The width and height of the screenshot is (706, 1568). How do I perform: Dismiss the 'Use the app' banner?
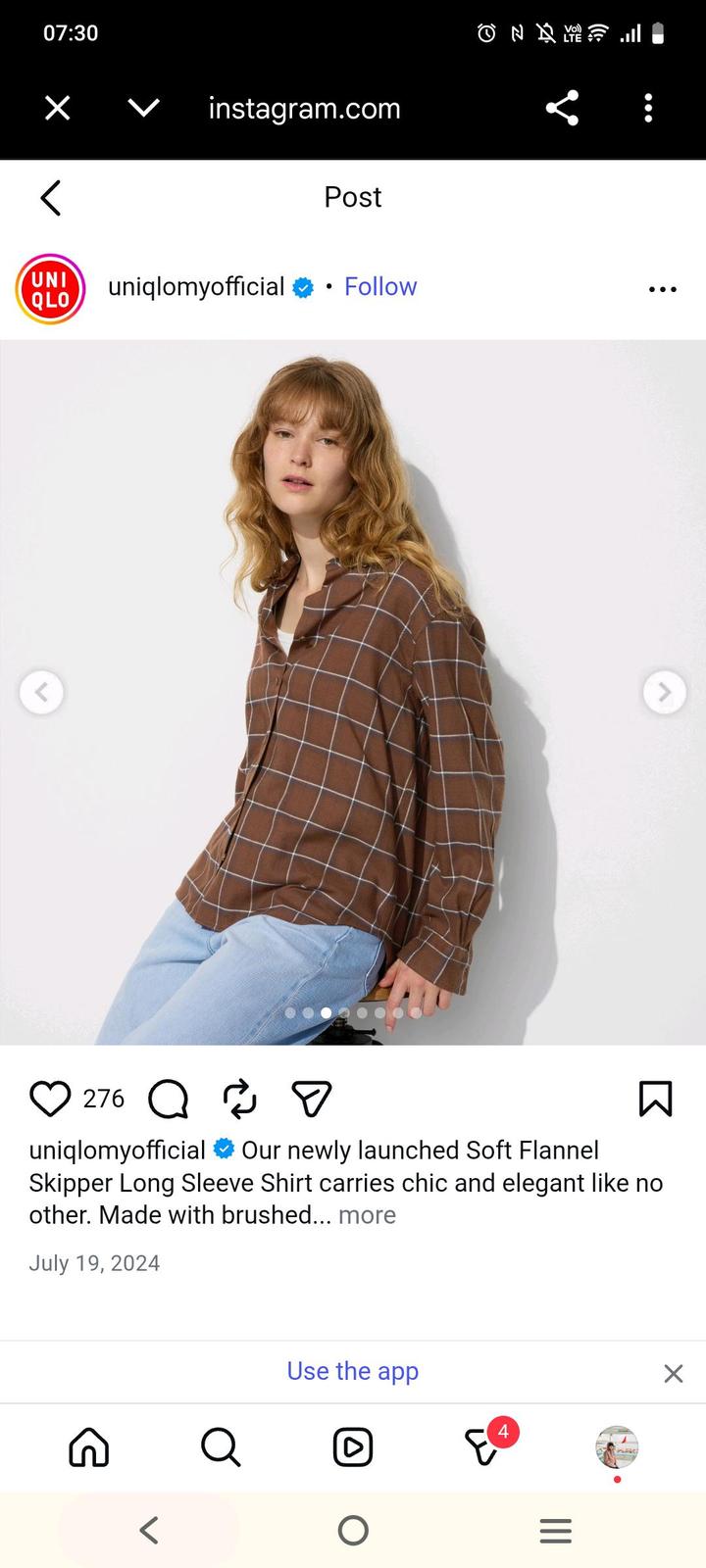[673, 1373]
